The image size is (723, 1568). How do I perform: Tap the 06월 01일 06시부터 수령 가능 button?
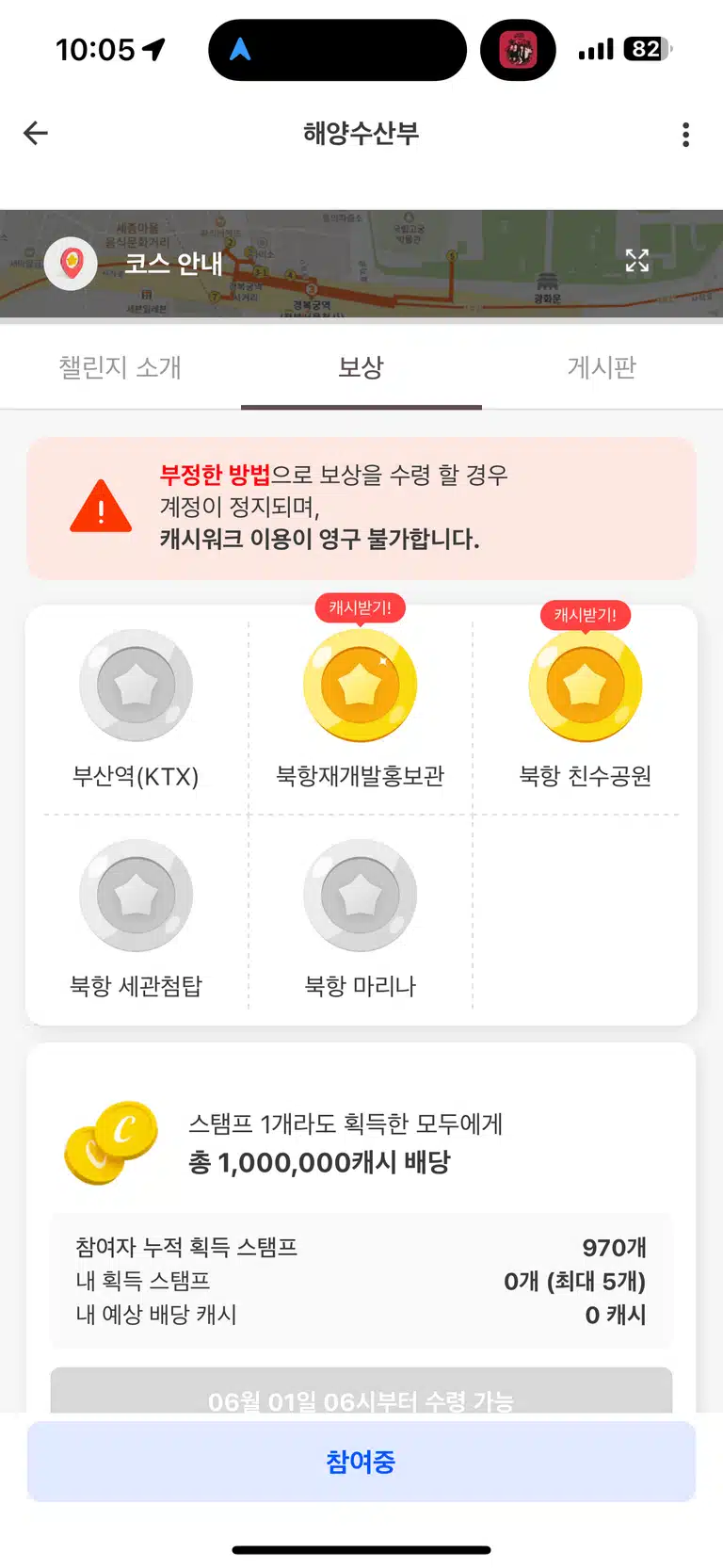pyautogui.click(x=361, y=1391)
